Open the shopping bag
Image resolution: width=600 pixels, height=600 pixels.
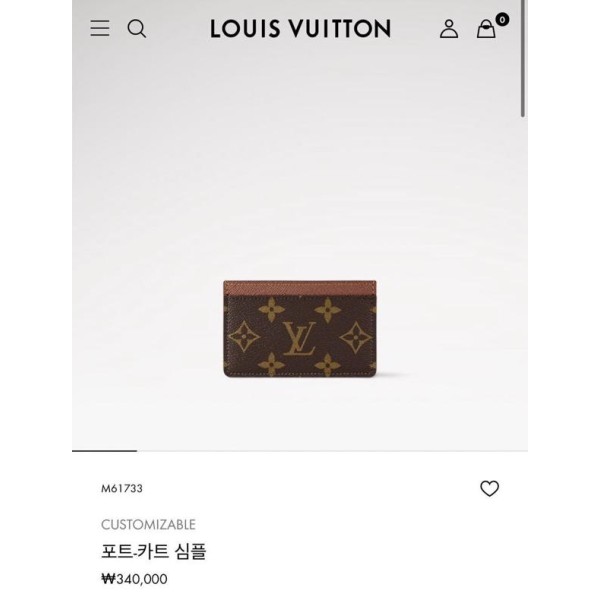pos(486,29)
